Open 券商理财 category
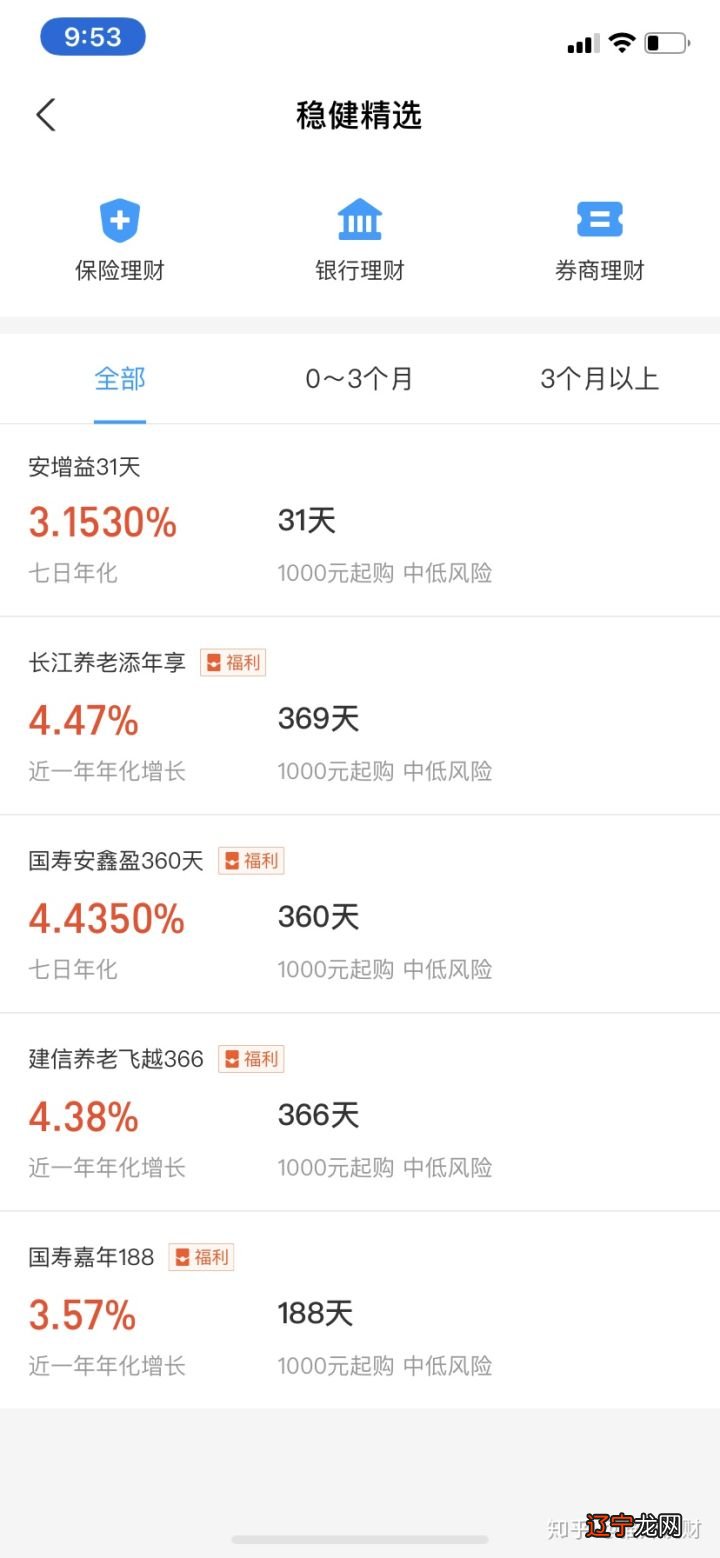Screen dimensions: 720x1558 [x=599, y=240]
